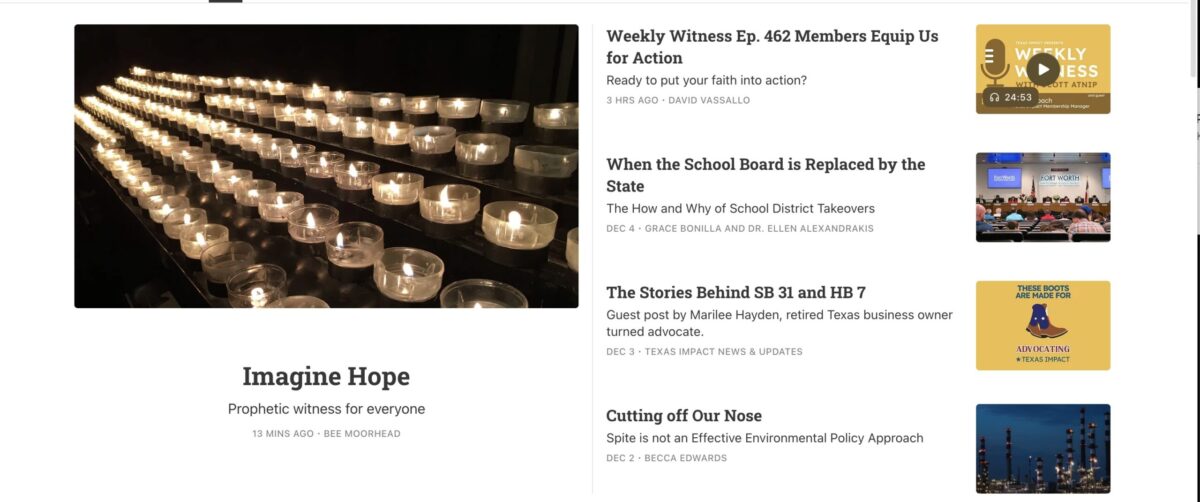1200x502 pixels.
Task: Open the Fort Worth school board thumbnail
Action: [x=1043, y=197]
